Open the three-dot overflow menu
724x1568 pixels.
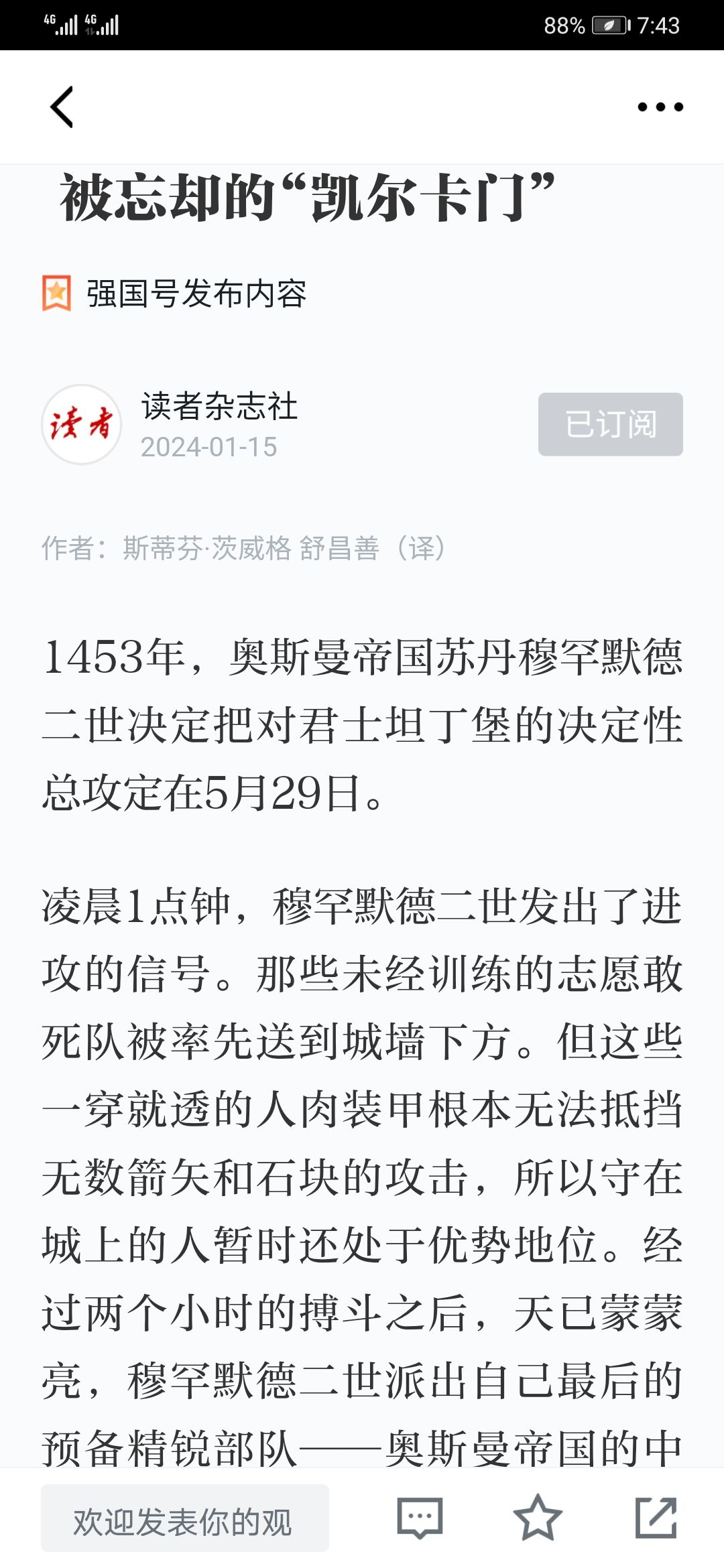[x=660, y=107]
